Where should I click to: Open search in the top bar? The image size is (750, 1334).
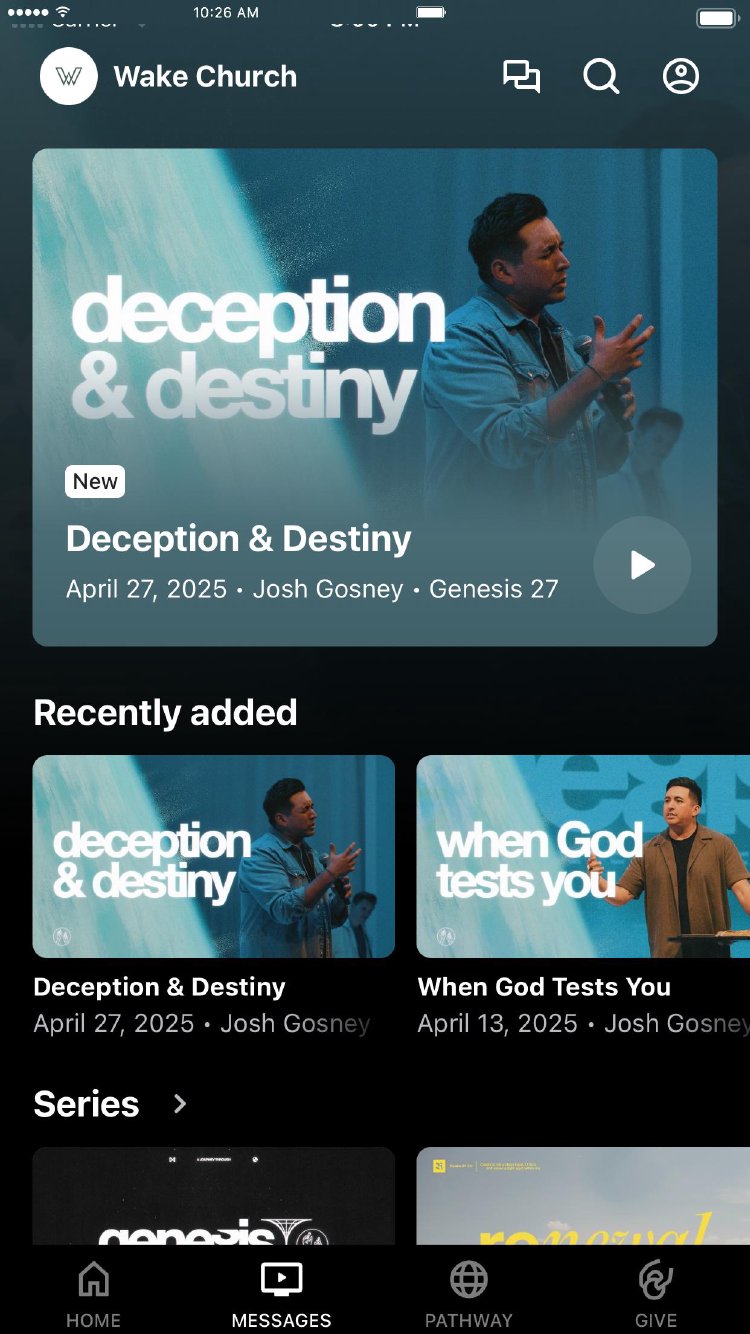[x=601, y=77]
